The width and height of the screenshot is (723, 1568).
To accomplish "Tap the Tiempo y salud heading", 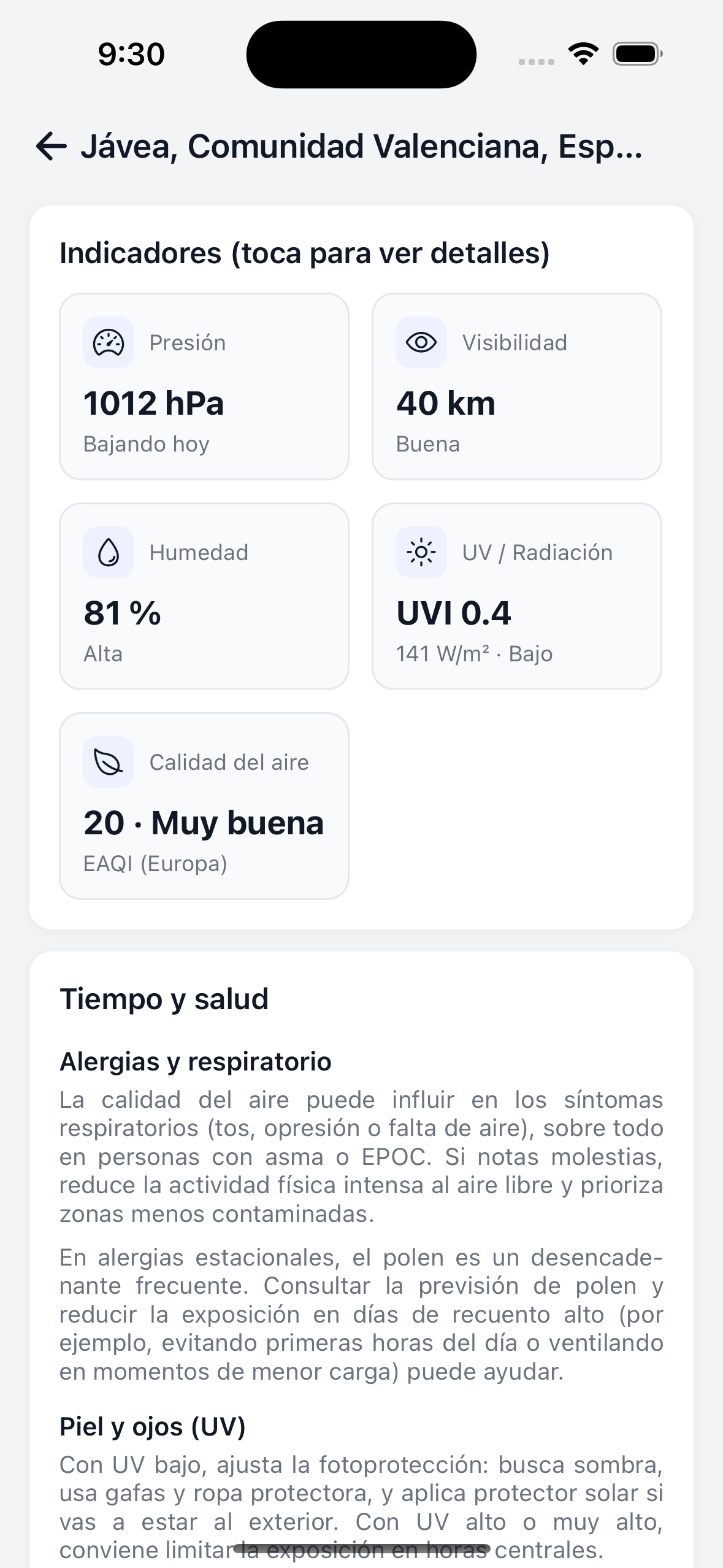I will click(164, 998).
